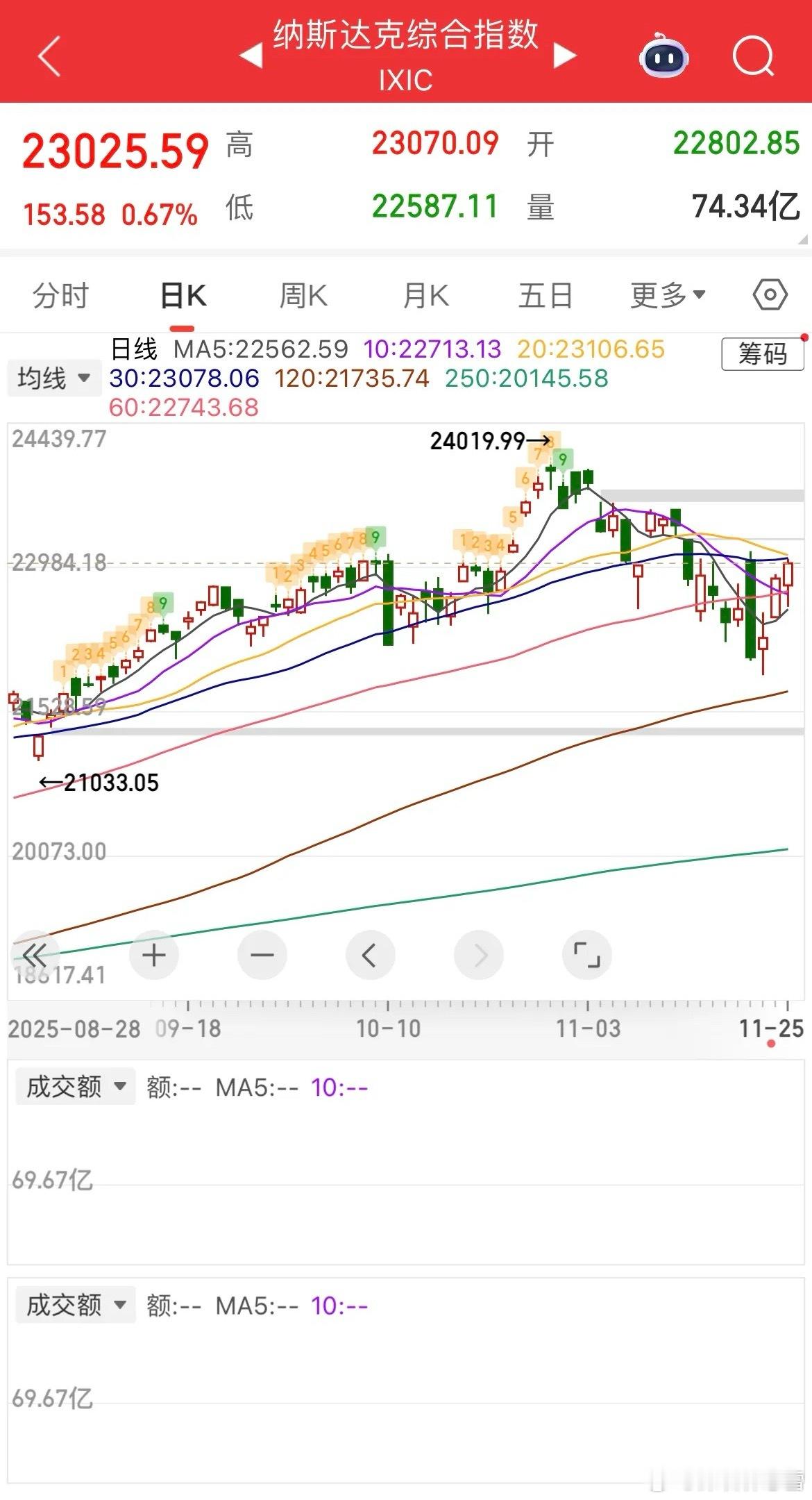Open the 均线 moving average dropdown
This screenshot has height=1500, width=812.
[53, 378]
